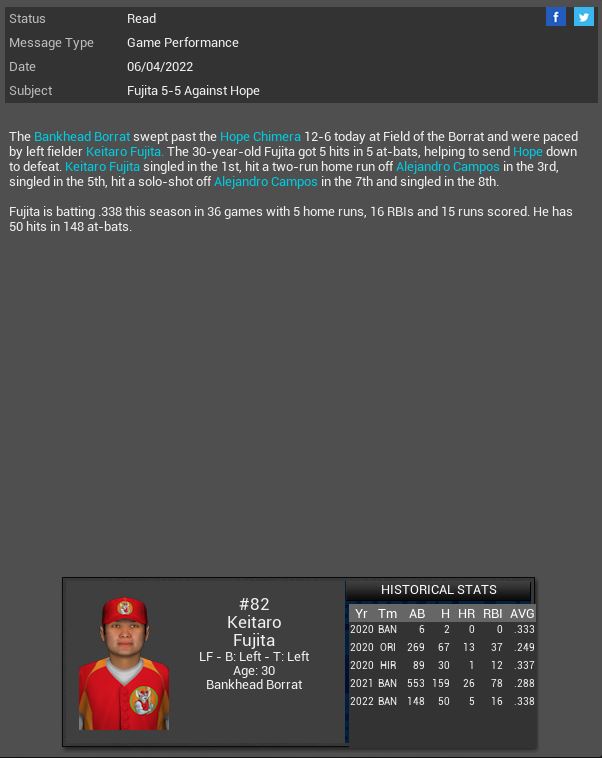Share this message on Facebook
The height and width of the screenshot is (758, 602).
click(x=556, y=17)
